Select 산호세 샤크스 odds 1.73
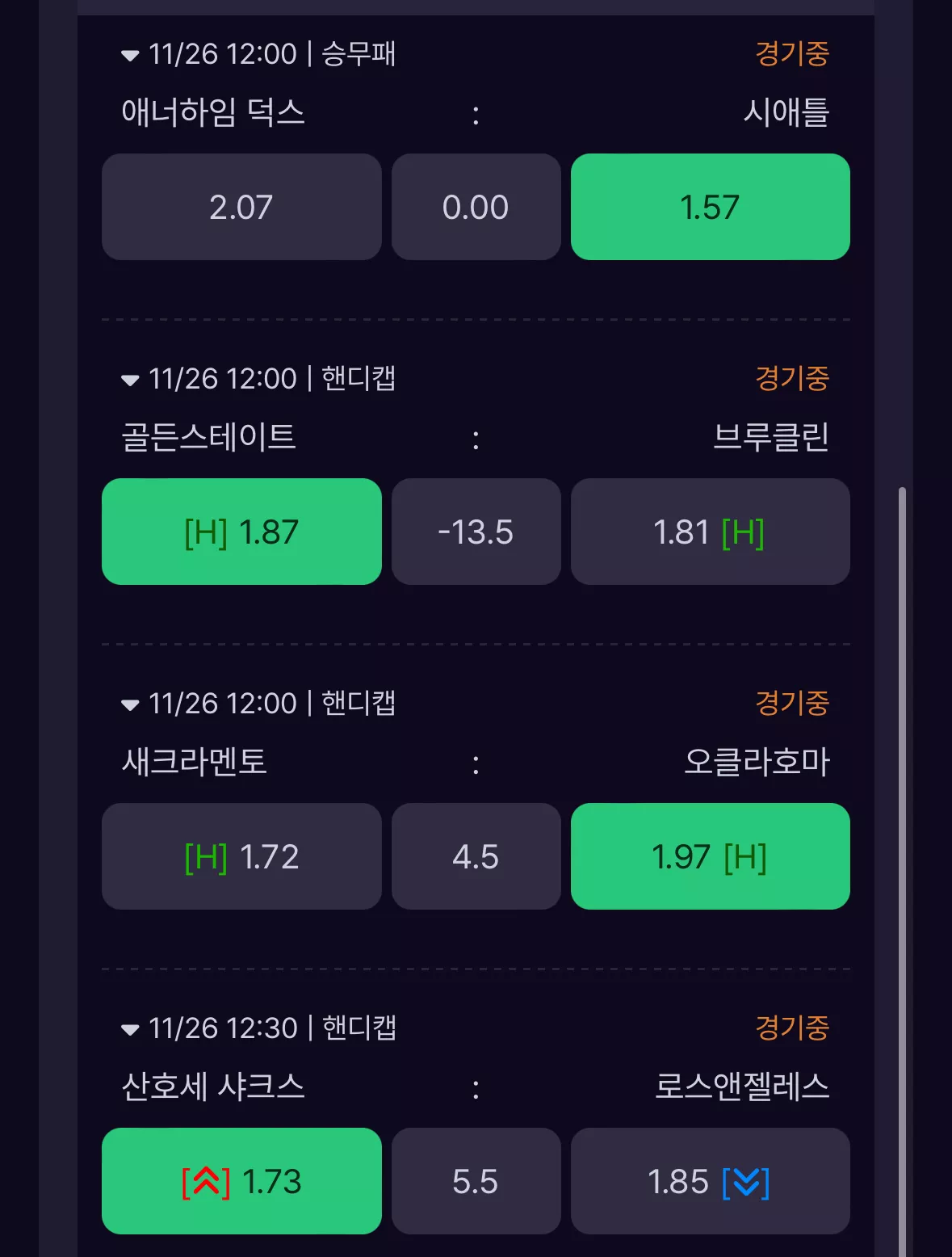 [241, 1181]
